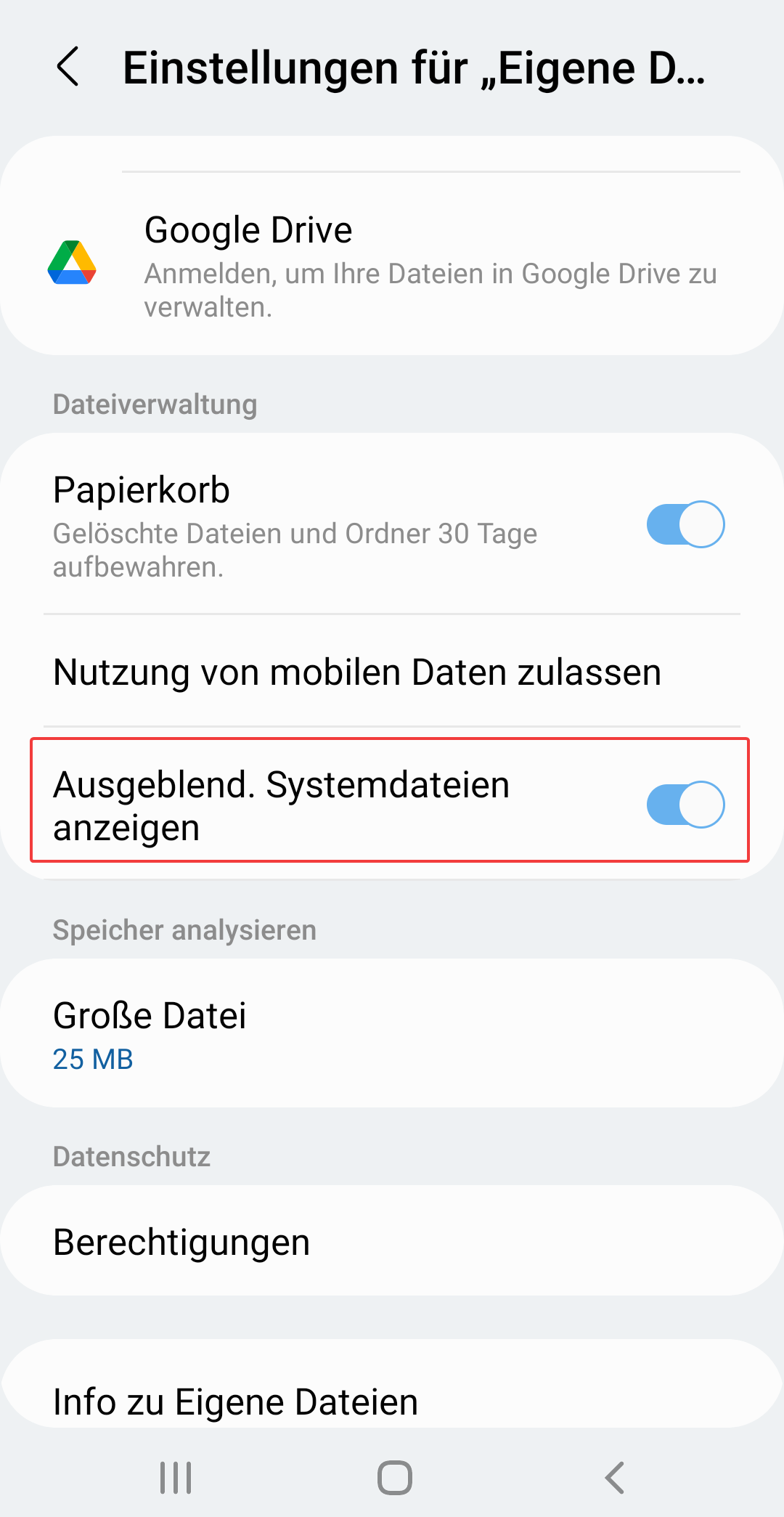Image resolution: width=784 pixels, height=1517 pixels.
Task: Open recent apps from navigation bar
Action: 176,1478
